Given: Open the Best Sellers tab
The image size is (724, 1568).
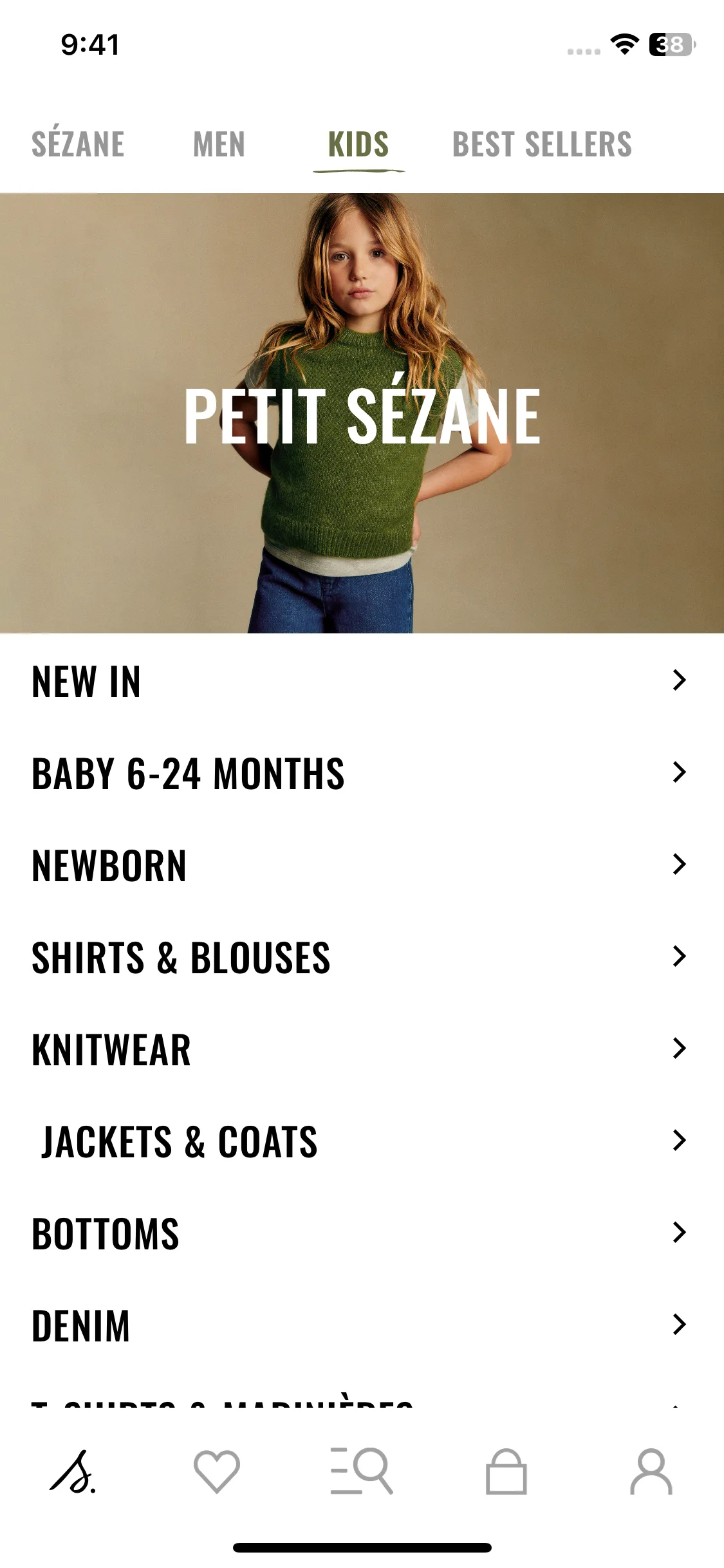Looking at the screenshot, I should click(x=542, y=144).
